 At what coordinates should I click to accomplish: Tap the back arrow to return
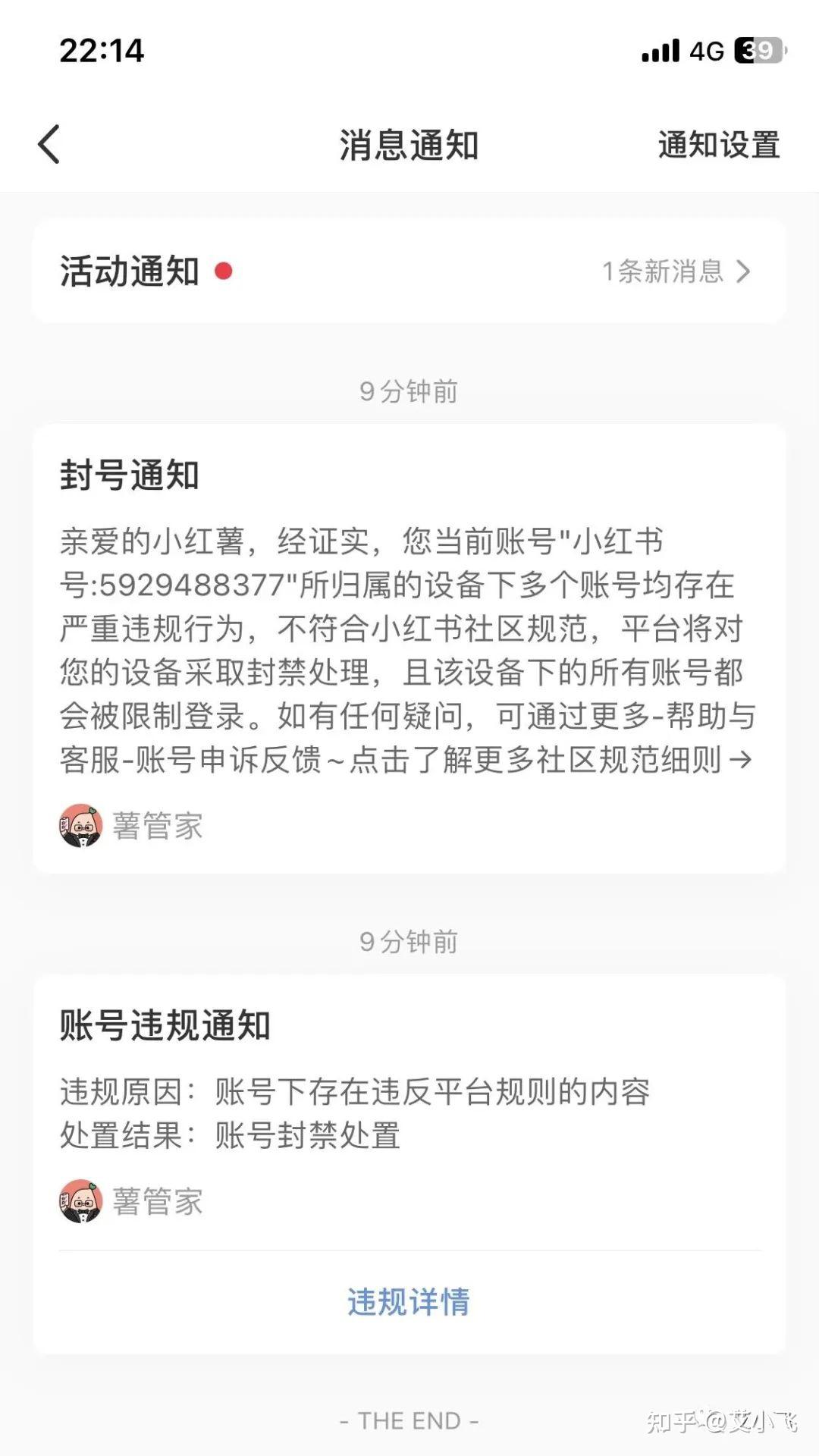click(48, 144)
